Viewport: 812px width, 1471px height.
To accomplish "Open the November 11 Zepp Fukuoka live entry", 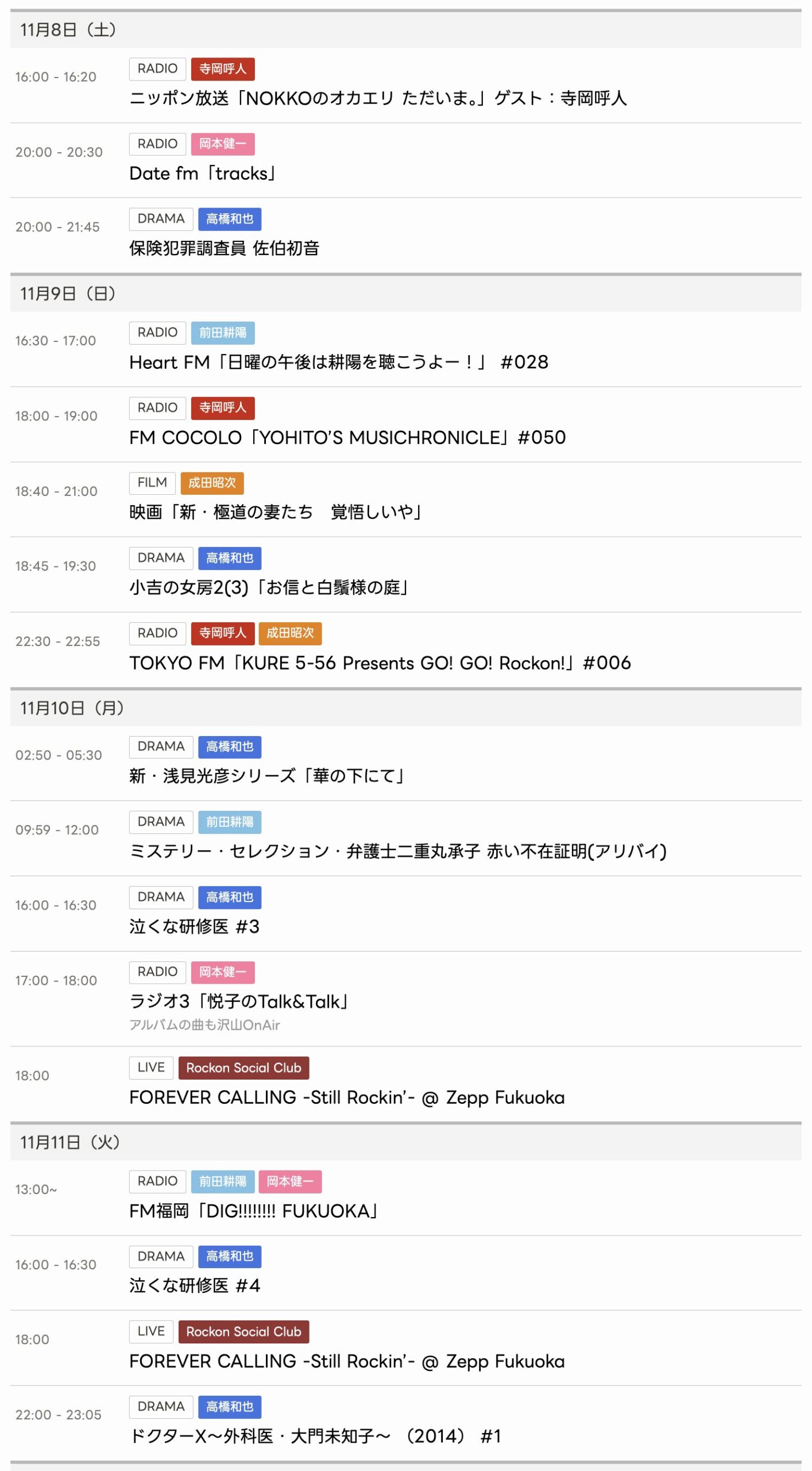I will pyautogui.click(x=347, y=1362).
